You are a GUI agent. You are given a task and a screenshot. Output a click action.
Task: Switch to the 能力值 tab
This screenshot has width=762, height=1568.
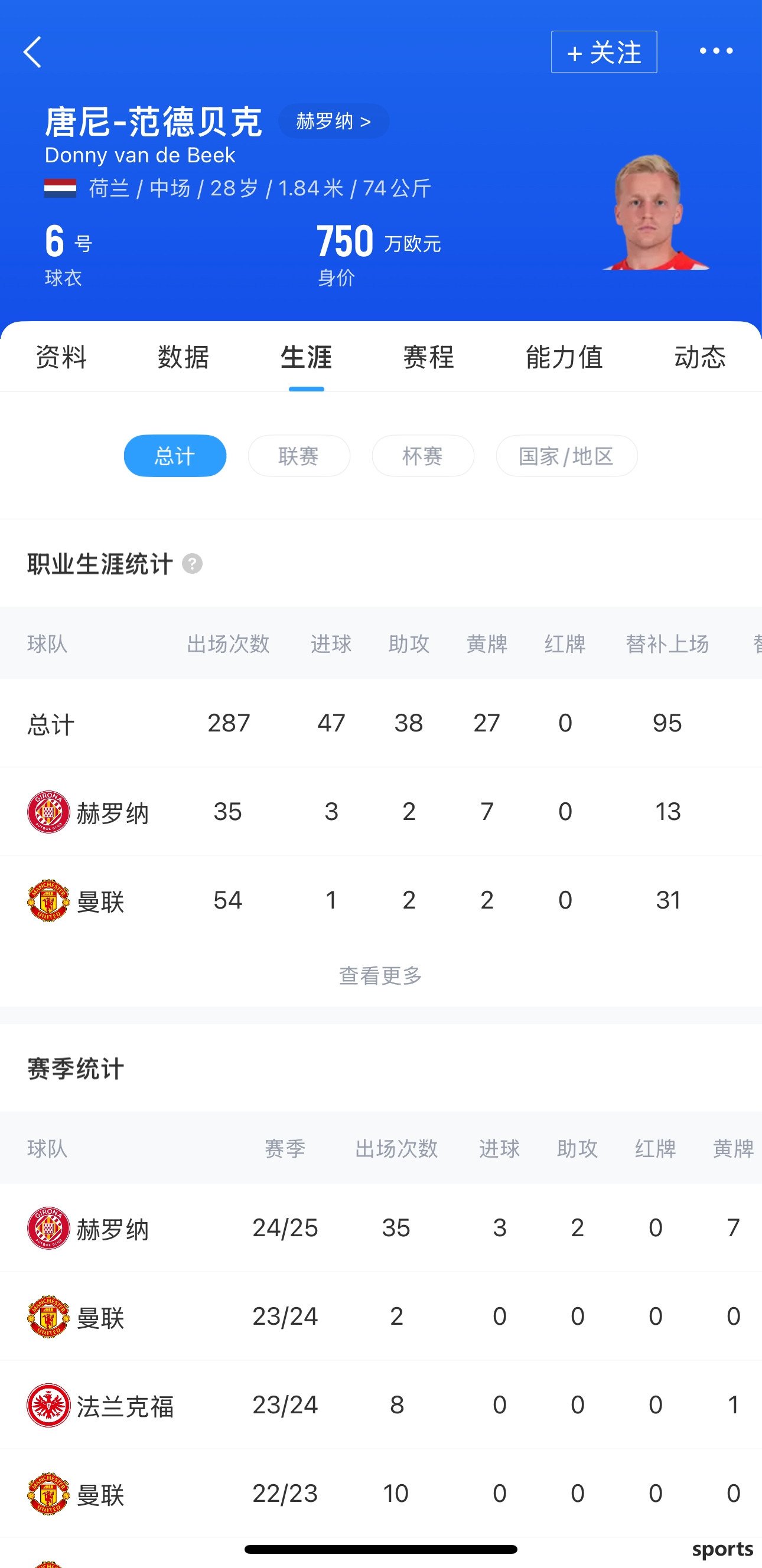[x=565, y=357]
